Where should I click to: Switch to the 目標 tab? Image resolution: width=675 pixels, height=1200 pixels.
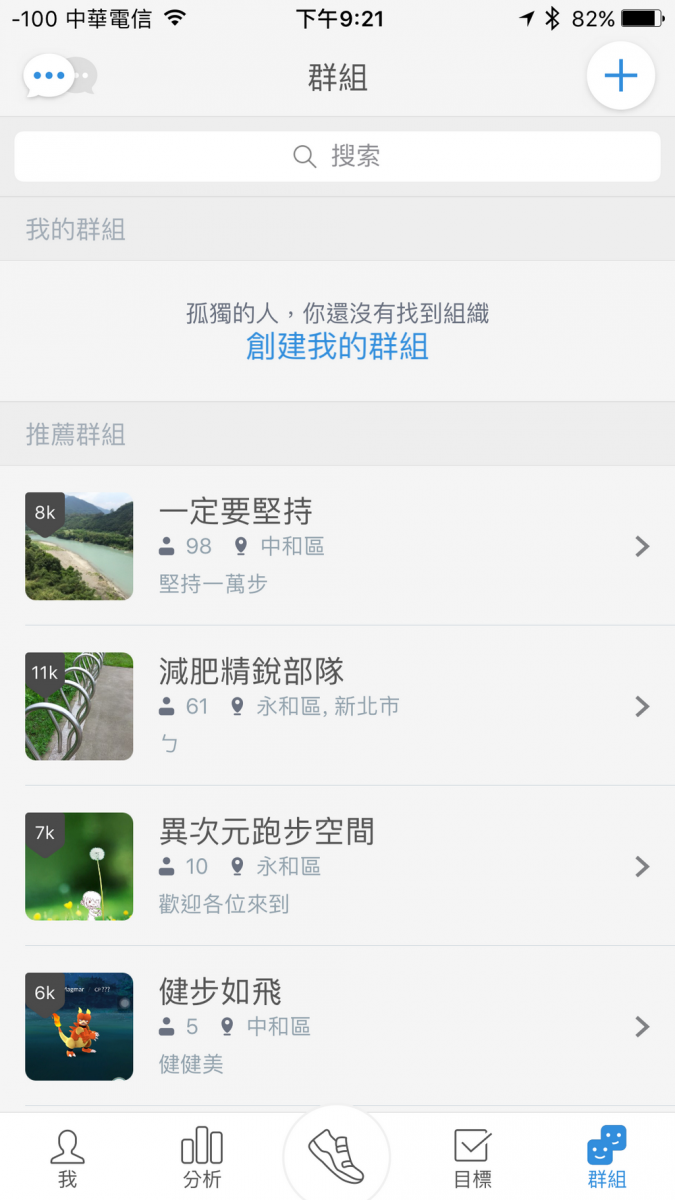click(x=472, y=1158)
